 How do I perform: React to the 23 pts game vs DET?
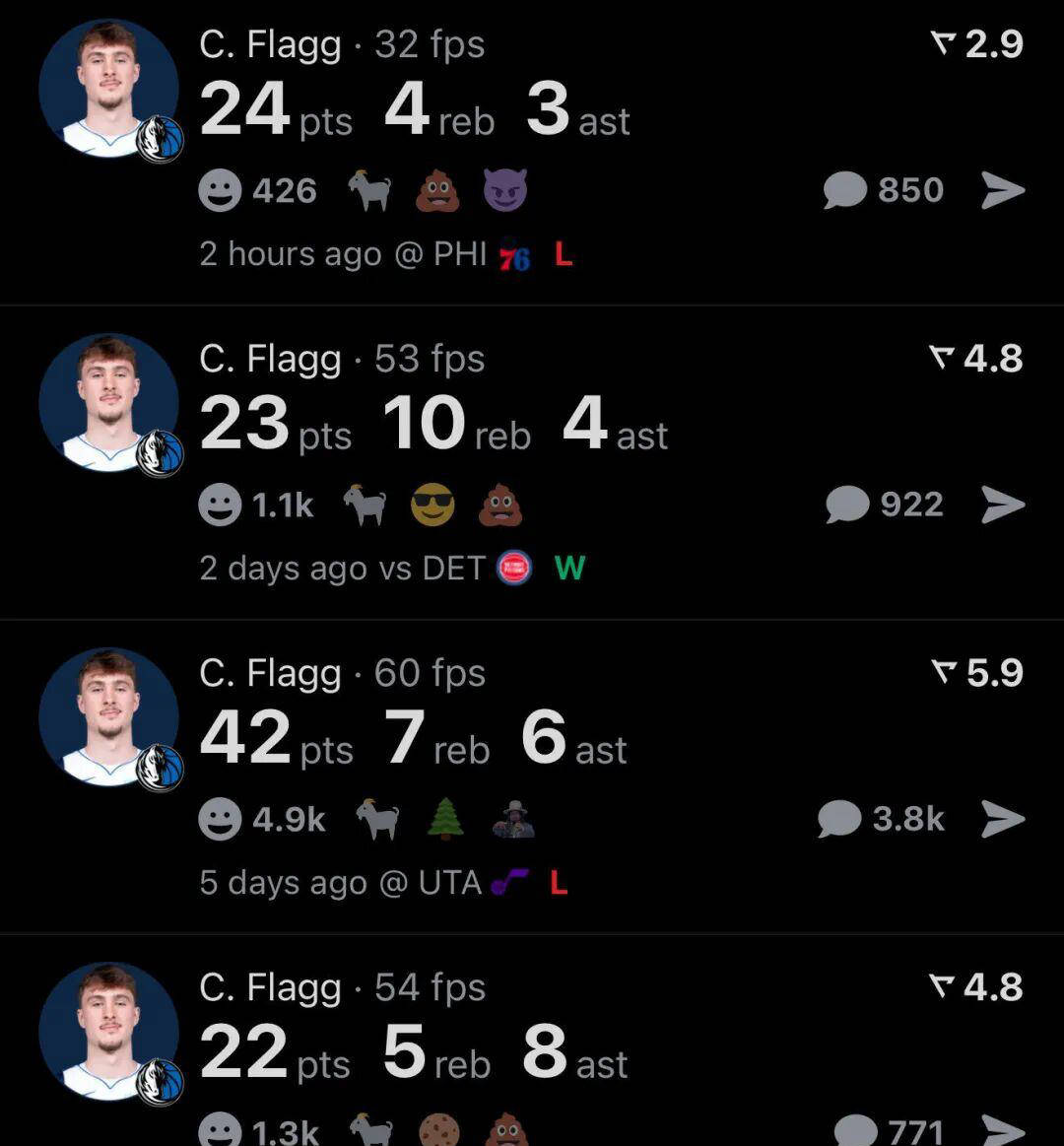click(x=220, y=506)
